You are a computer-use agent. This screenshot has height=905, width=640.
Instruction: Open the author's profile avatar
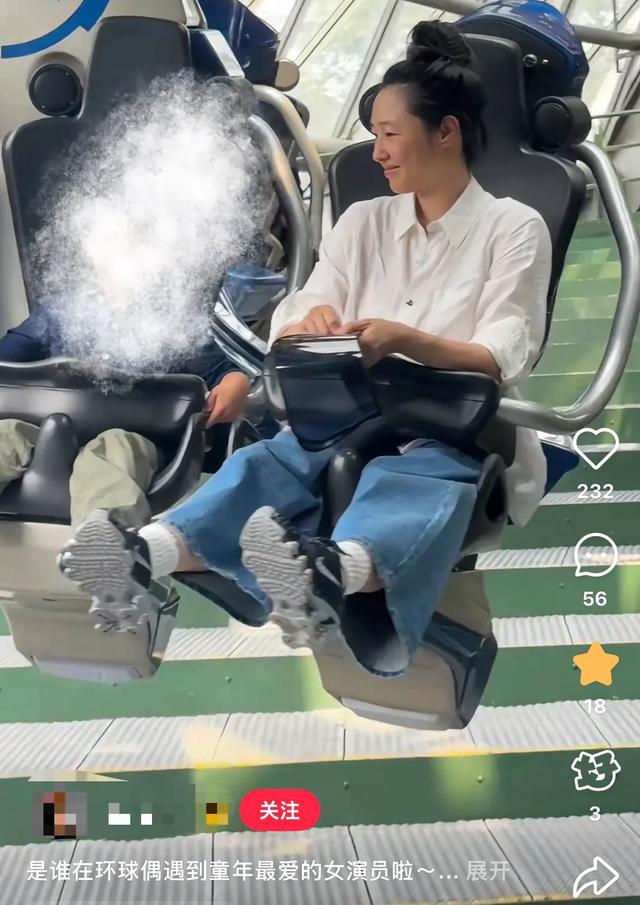pos(60,812)
